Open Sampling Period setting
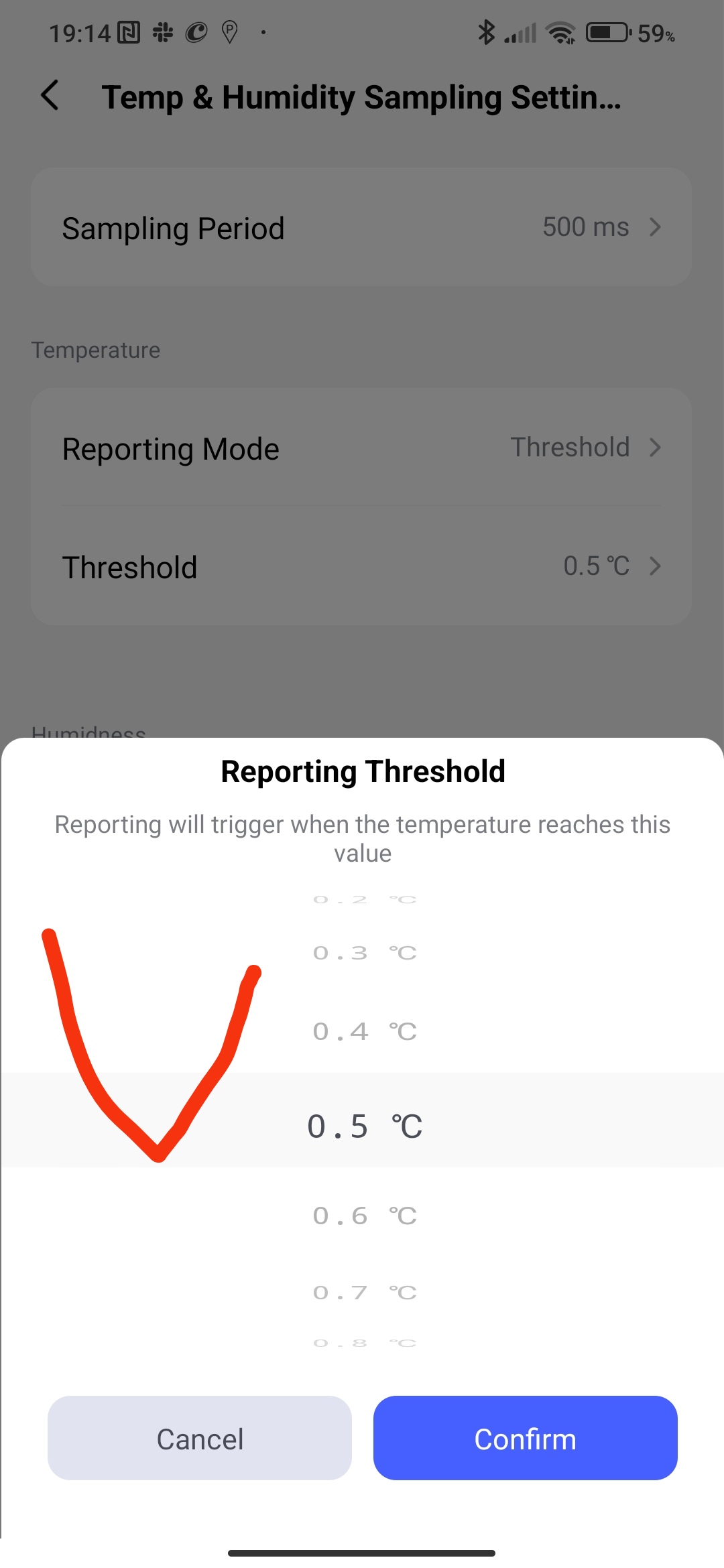Screen dimensions: 724x1568 (x=361, y=227)
